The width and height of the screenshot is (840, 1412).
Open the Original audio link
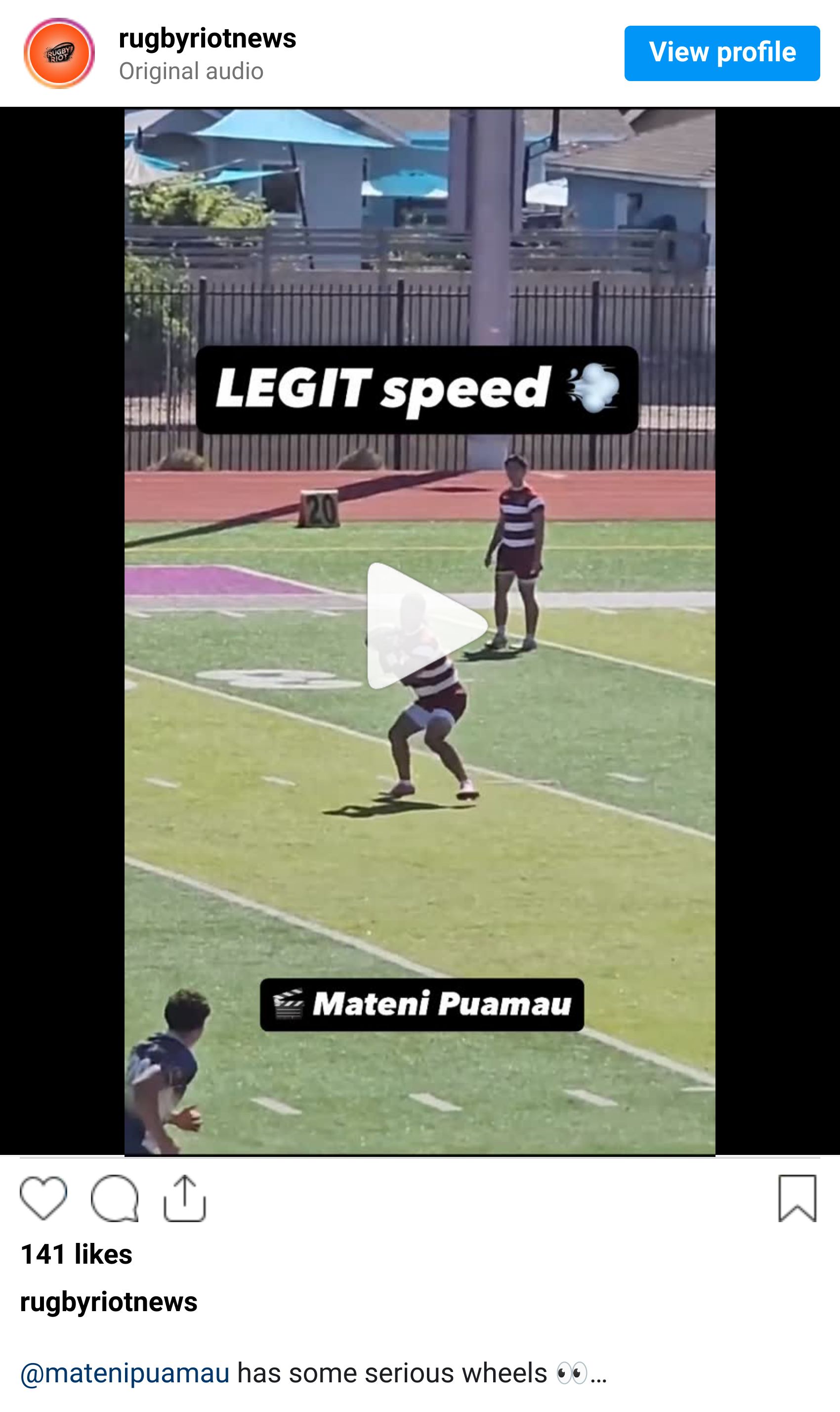tap(191, 71)
